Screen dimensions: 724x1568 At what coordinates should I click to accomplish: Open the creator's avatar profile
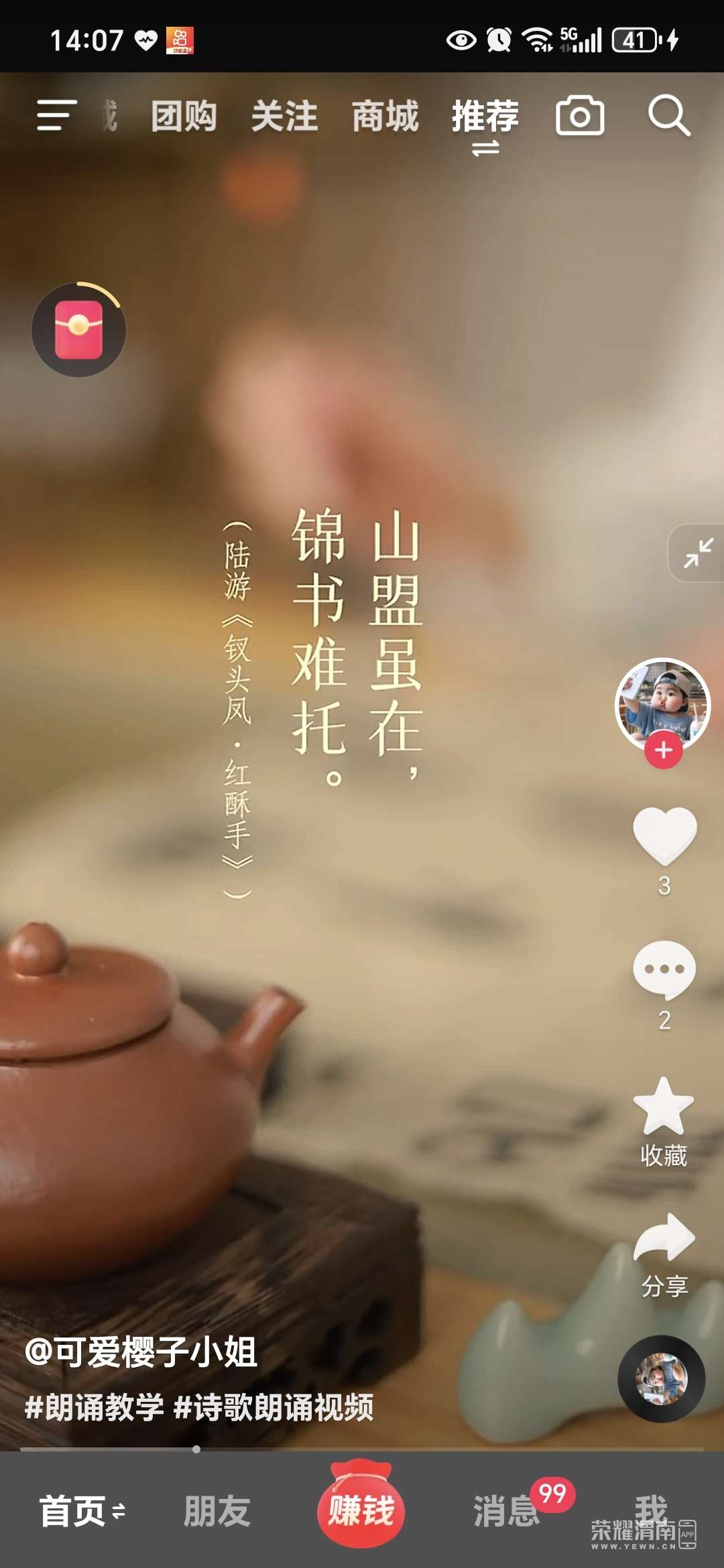coord(662,702)
